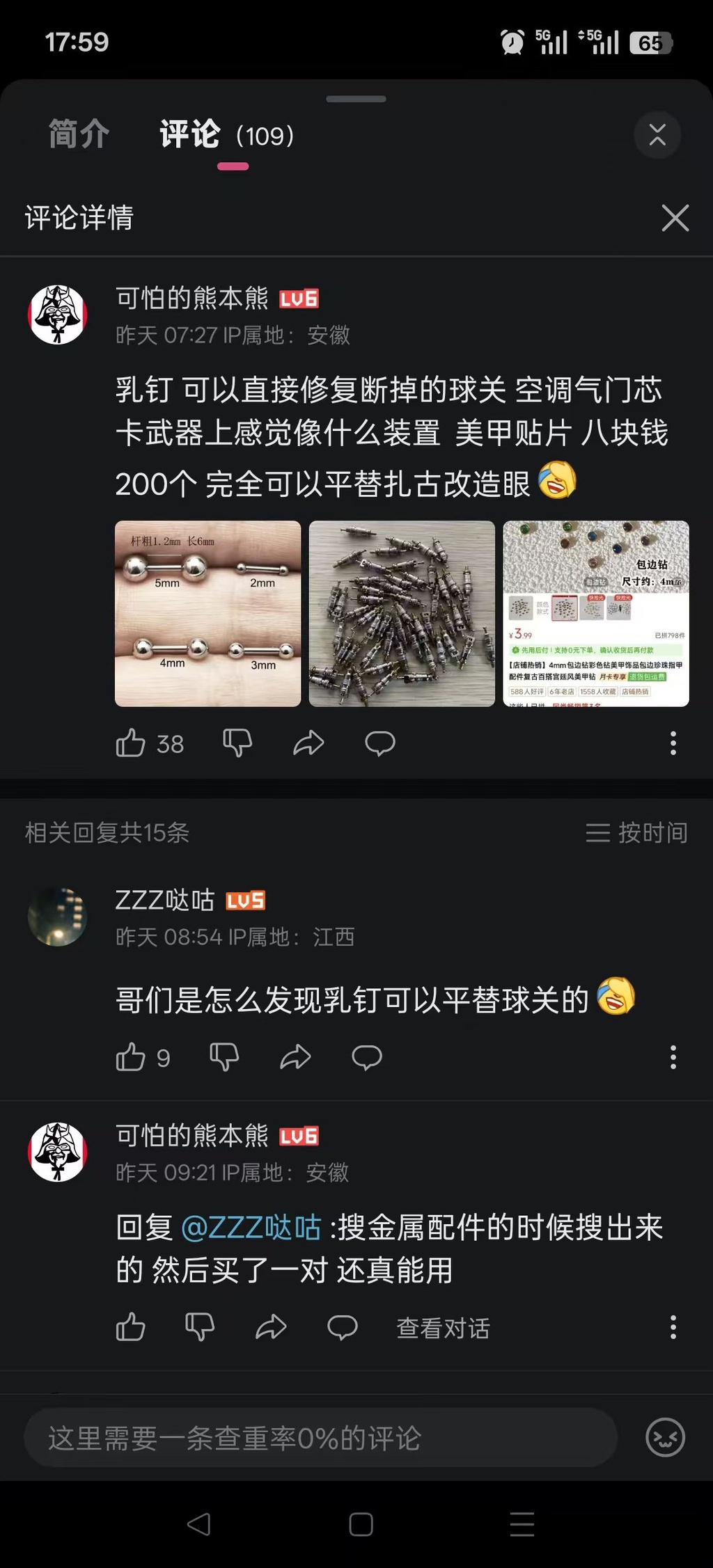Open the @ZZZ哒咕 mention link
Viewport: 713px width, 1568px height.
point(251,1227)
